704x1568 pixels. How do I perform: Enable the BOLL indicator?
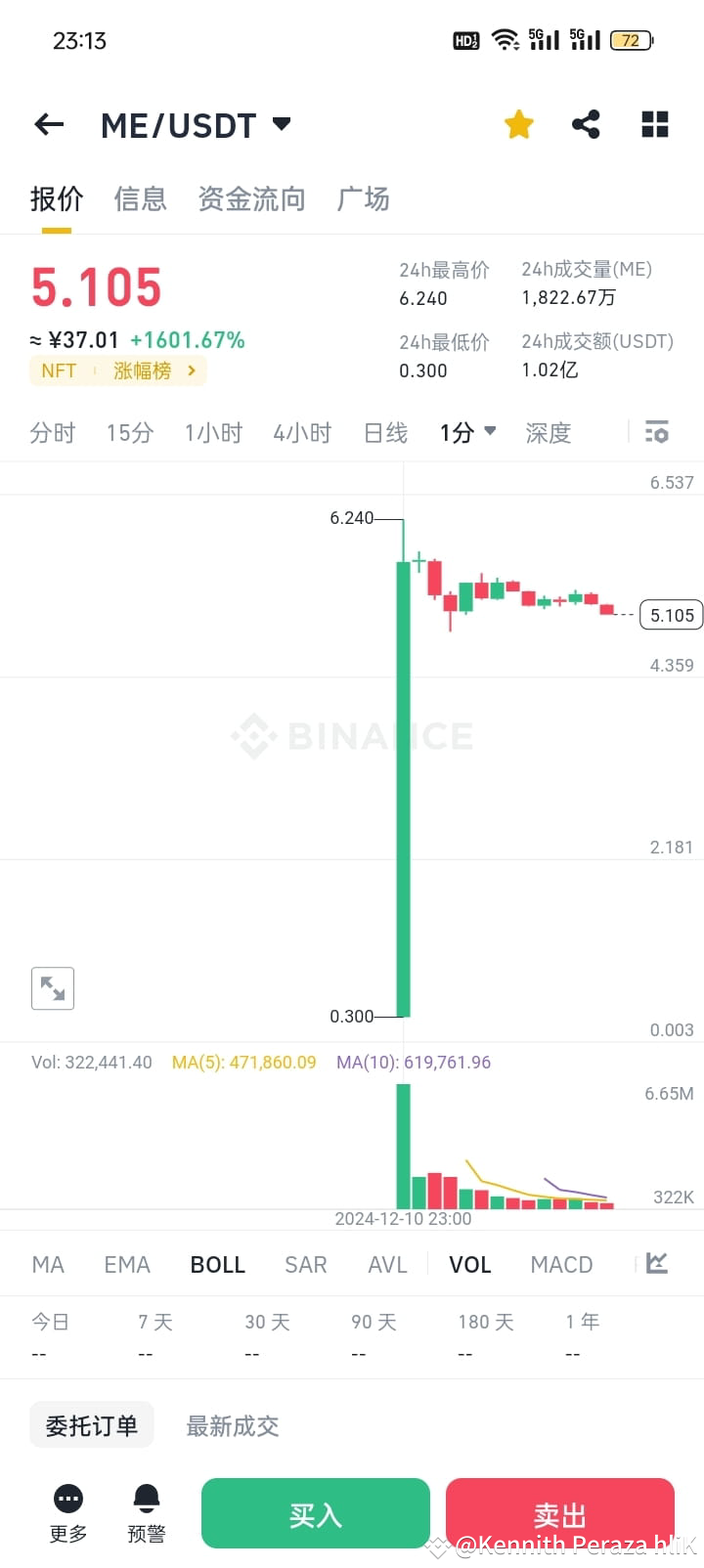pos(217,1264)
